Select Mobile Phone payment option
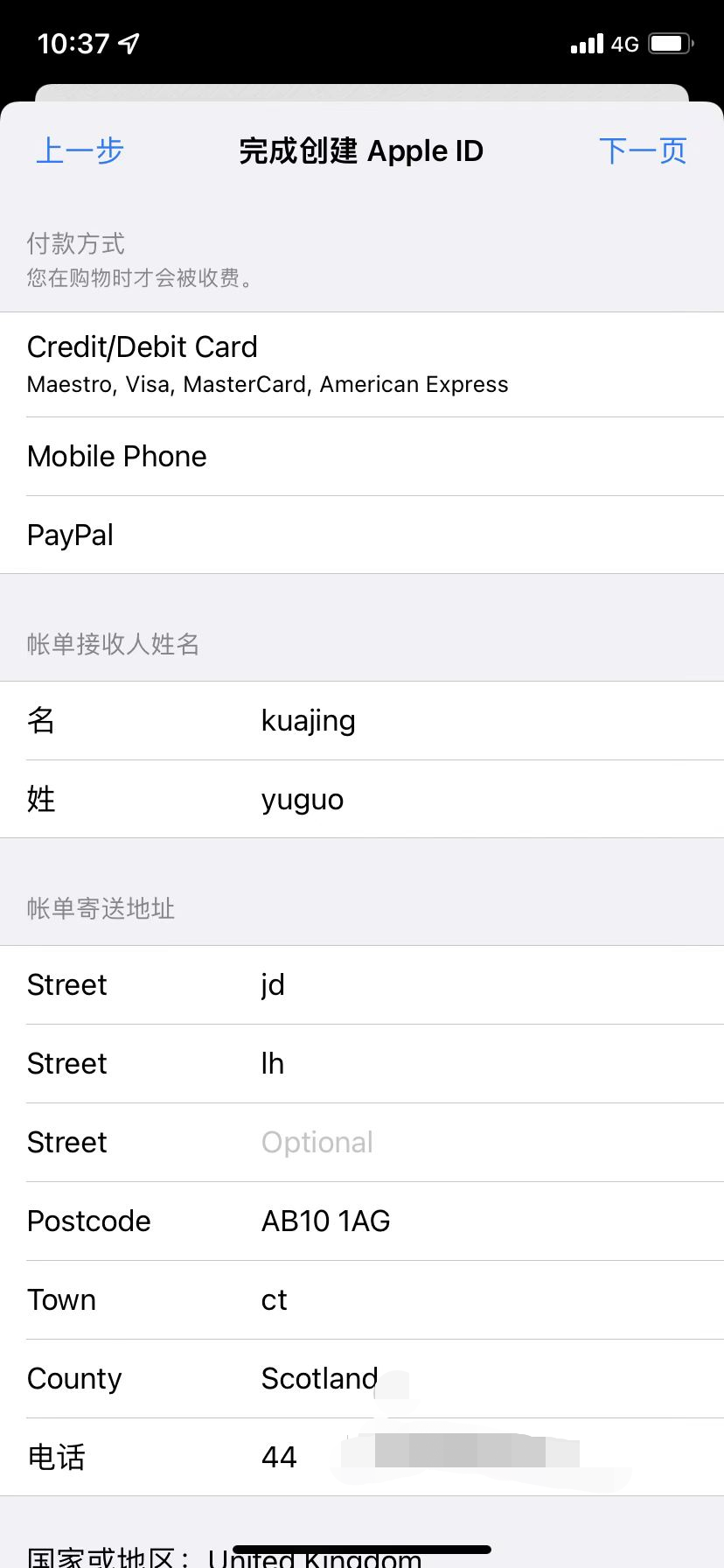This screenshot has width=724, height=1568. [x=362, y=456]
